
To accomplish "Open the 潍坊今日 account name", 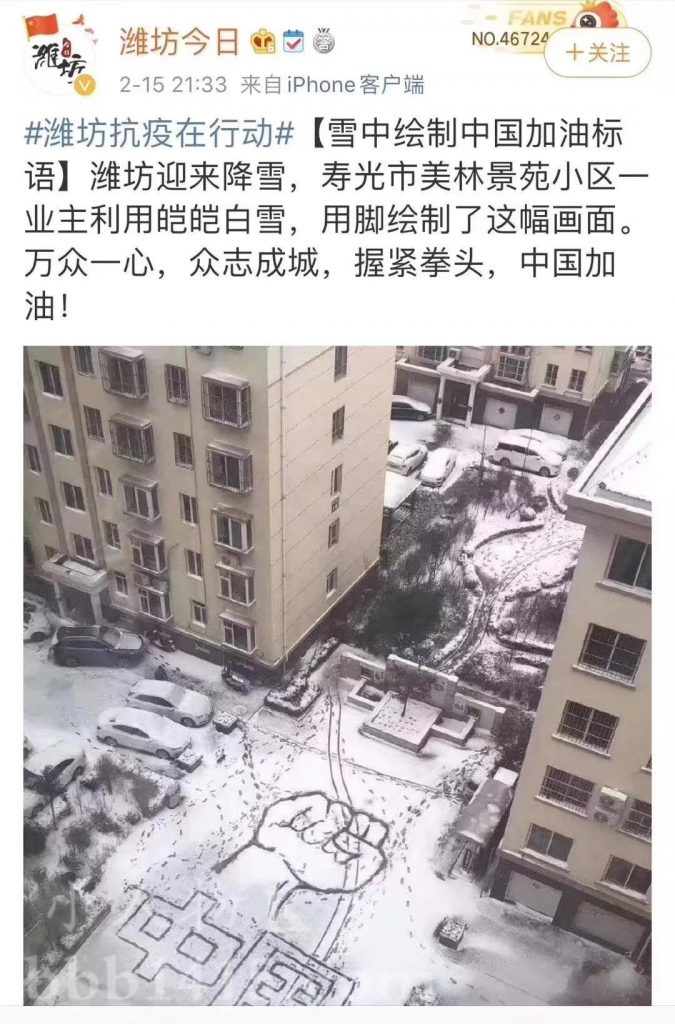I will tap(179, 42).
